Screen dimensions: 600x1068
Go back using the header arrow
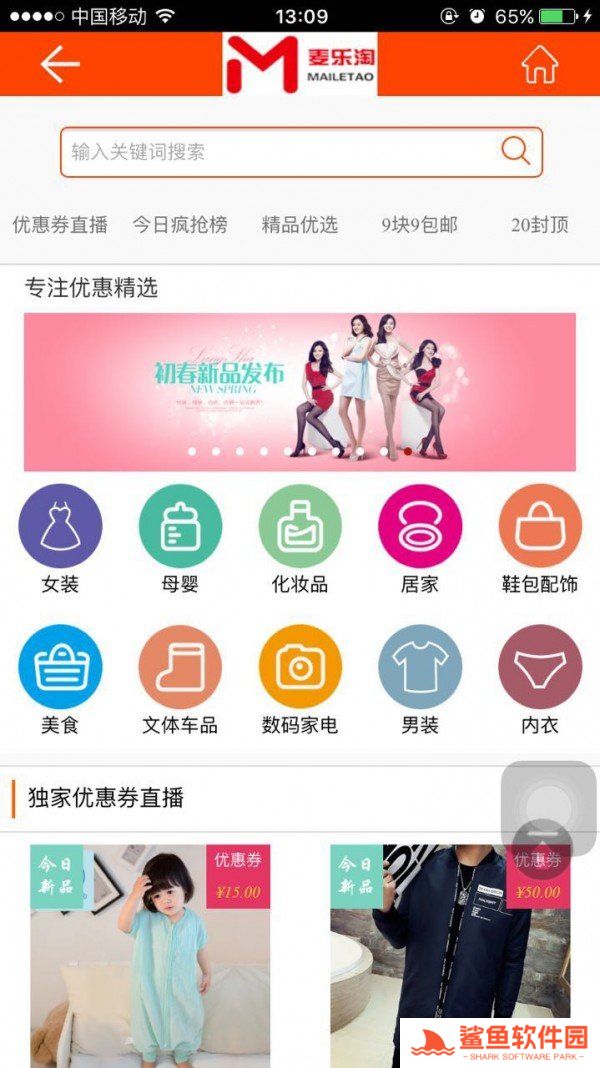click(x=59, y=64)
